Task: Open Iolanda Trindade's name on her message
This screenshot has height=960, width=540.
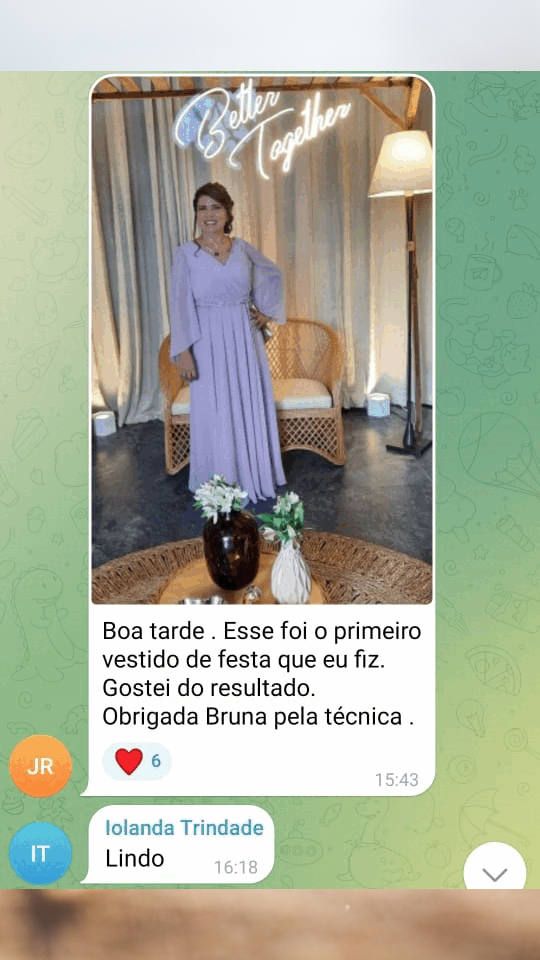Action: pyautogui.click(x=184, y=828)
